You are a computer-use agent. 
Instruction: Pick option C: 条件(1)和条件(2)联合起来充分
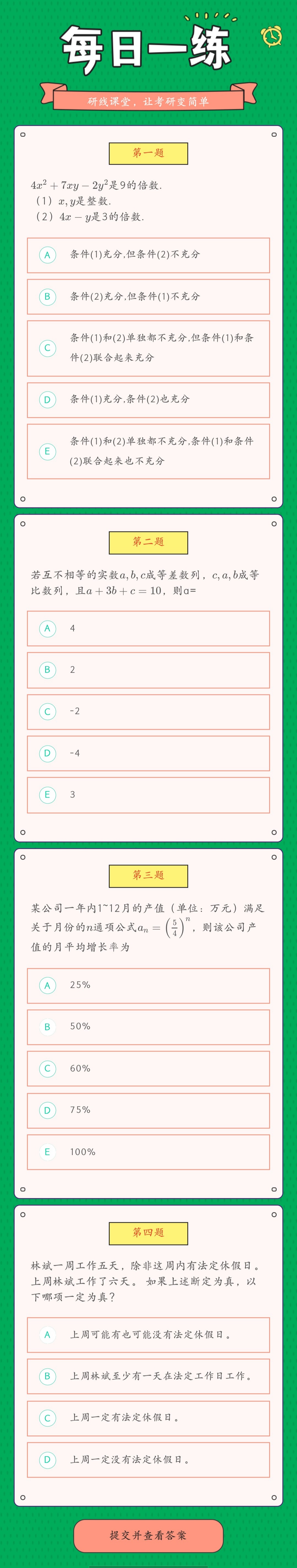click(148, 348)
